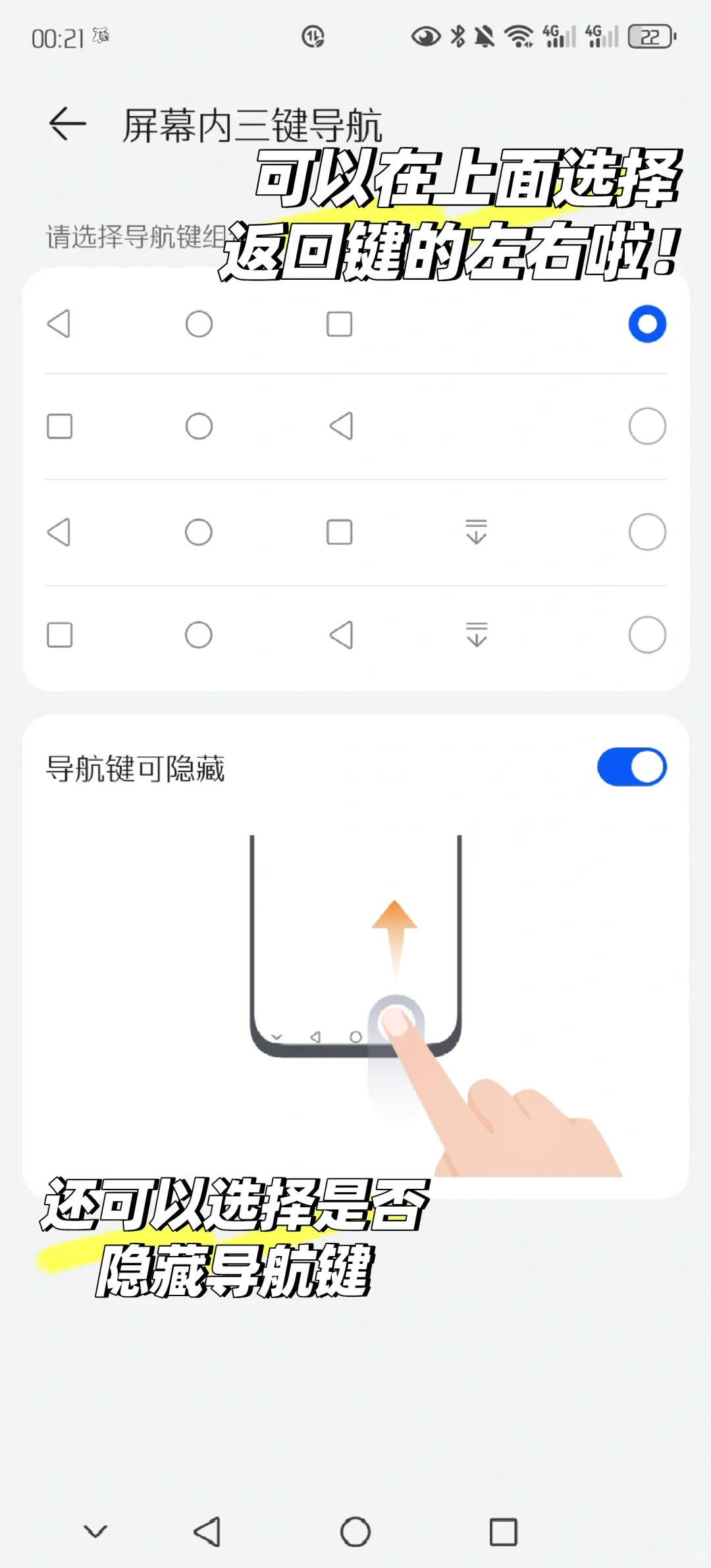Select the back-home-recents key layout
The image size is (711, 1568).
pos(646,324)
